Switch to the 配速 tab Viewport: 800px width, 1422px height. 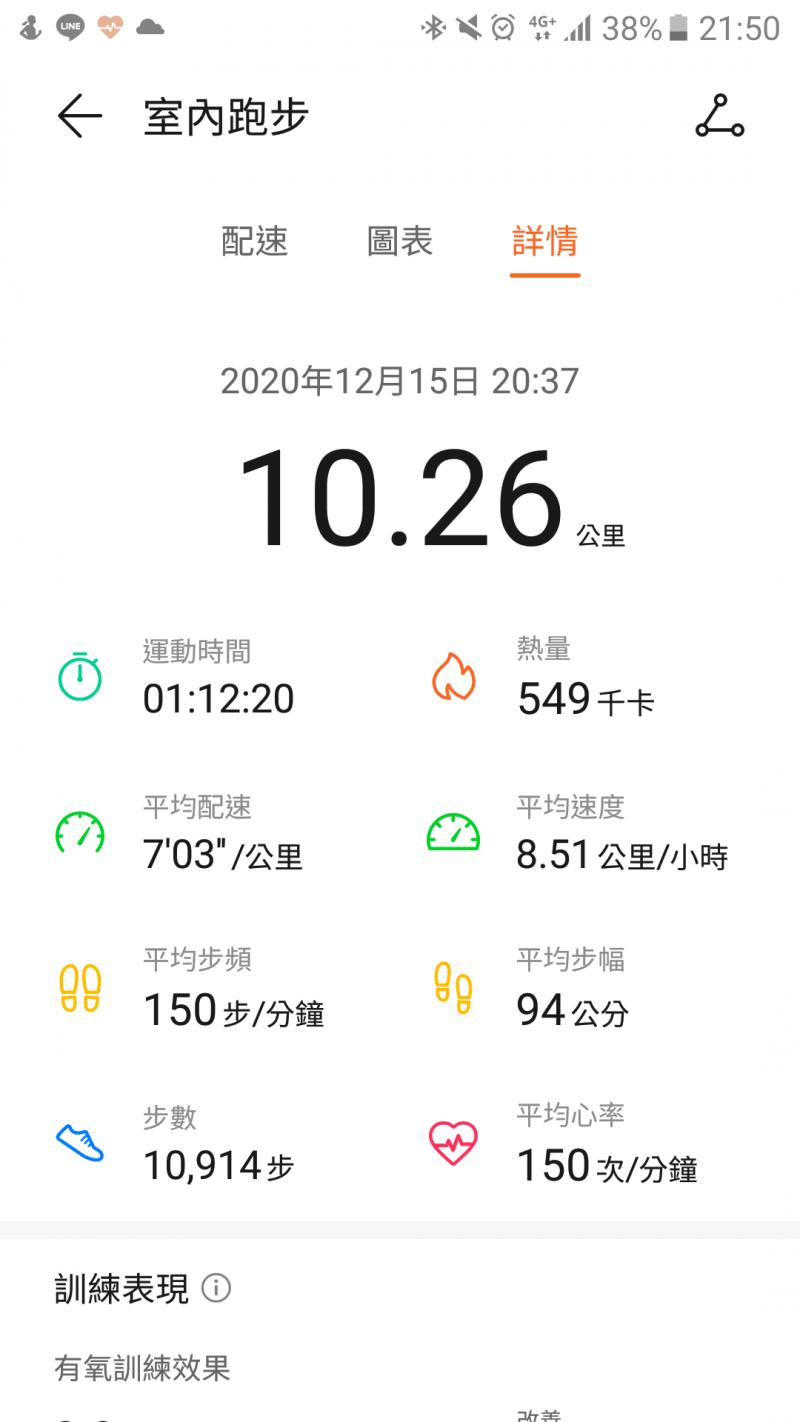click(x=254, y=241)
